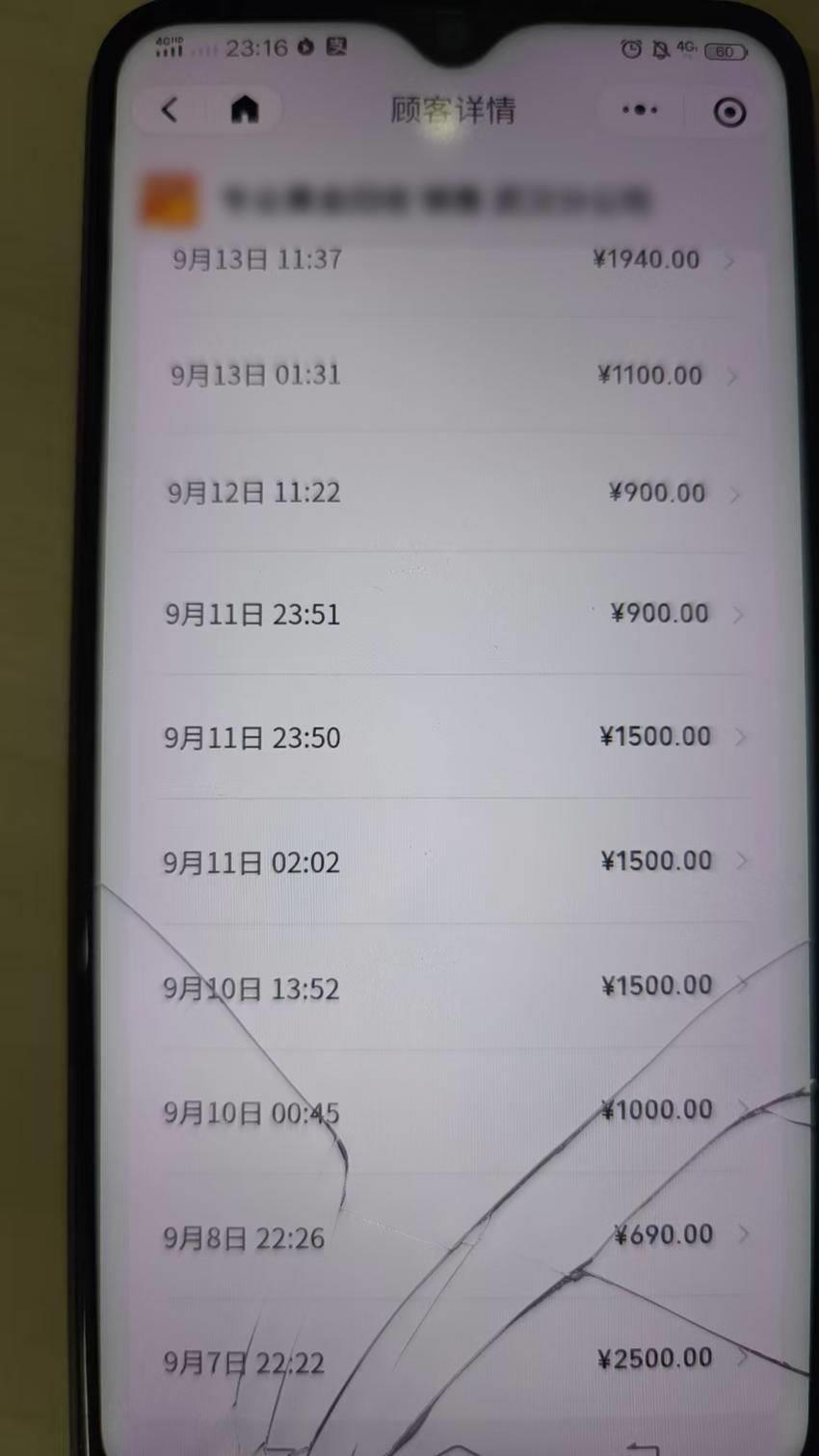Open the 9月13日 01:31 ¥1100.00 record
Image resolution: width=819 pixels, height=1456 pixels.
(451, 376)
